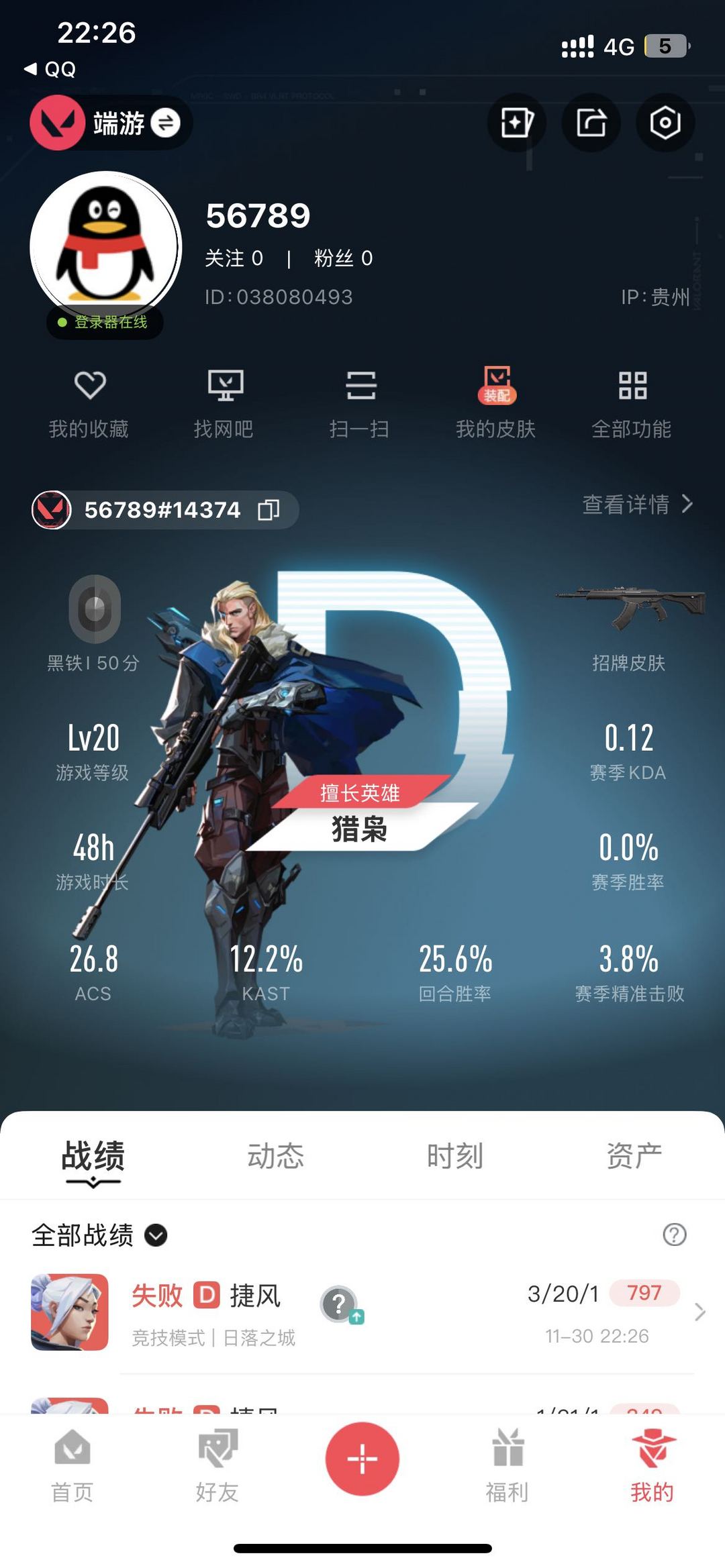
Task: Tap the QQ penguin profile avatar
Action: point(105,247)
